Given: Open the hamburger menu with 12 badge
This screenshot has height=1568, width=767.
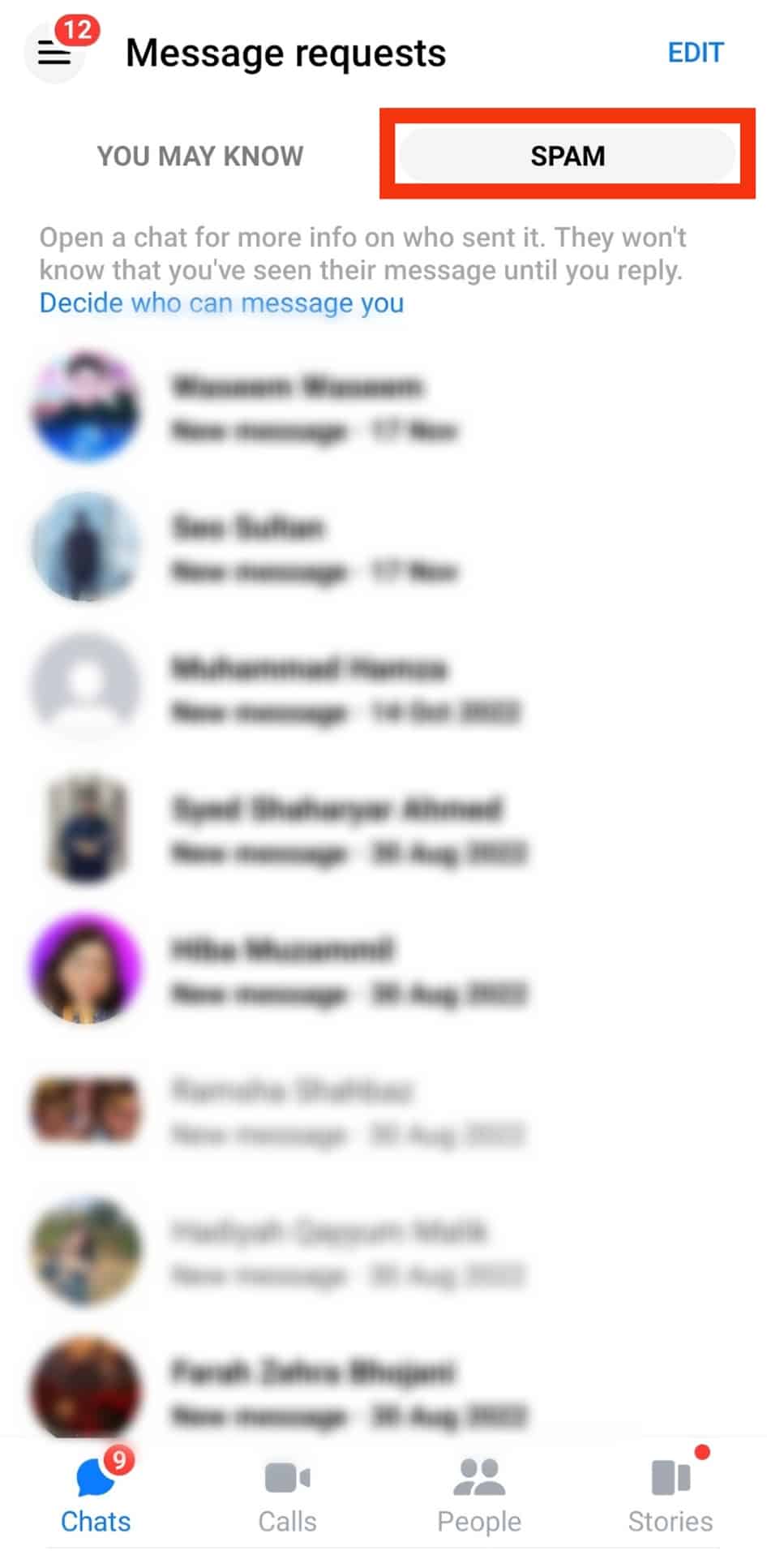Looking at the screenshot, I should click(55, 54).
